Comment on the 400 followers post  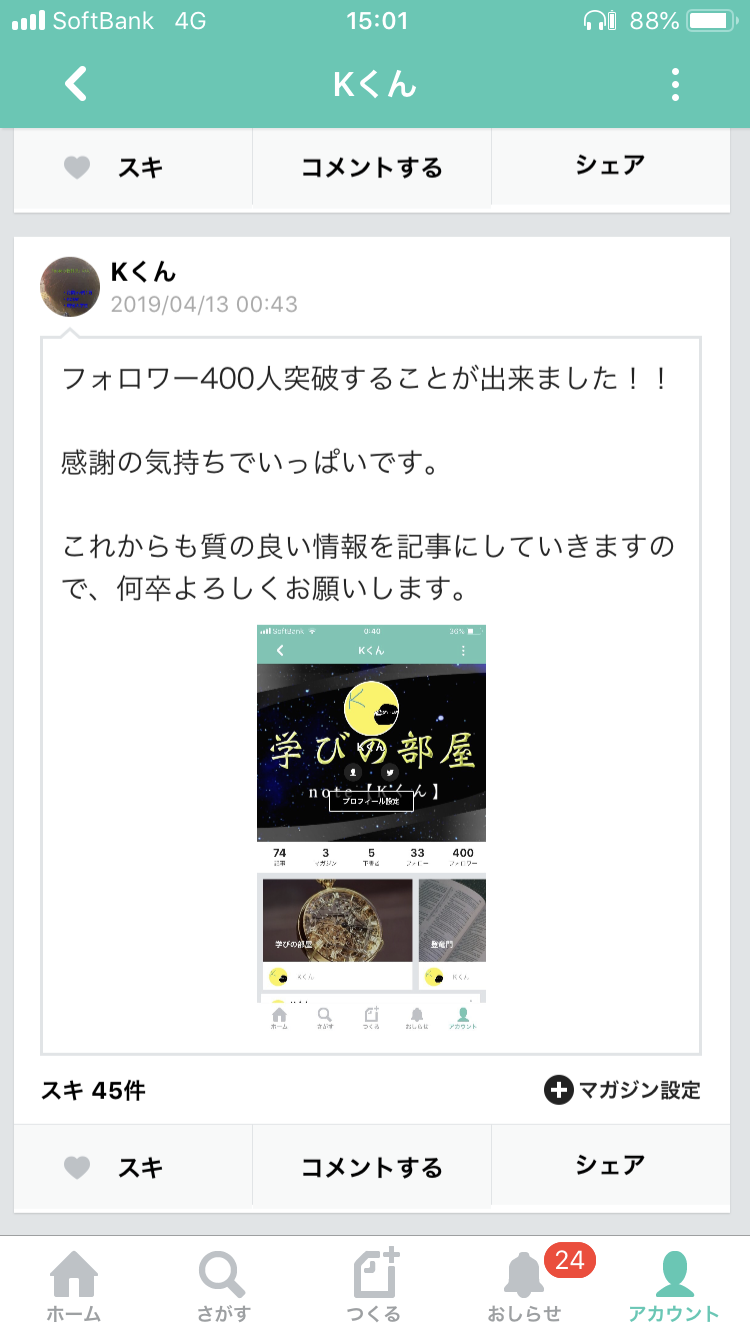(372, 1167)
